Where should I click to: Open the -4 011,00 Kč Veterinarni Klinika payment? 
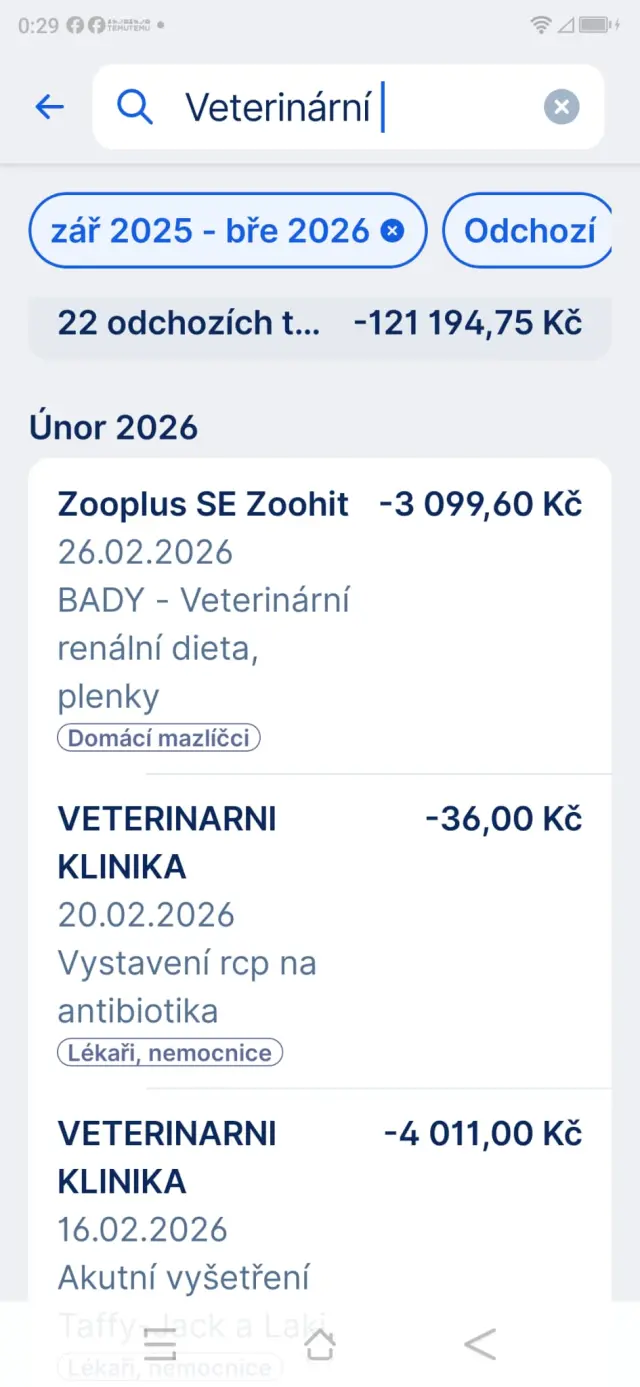click(319, 1200)
